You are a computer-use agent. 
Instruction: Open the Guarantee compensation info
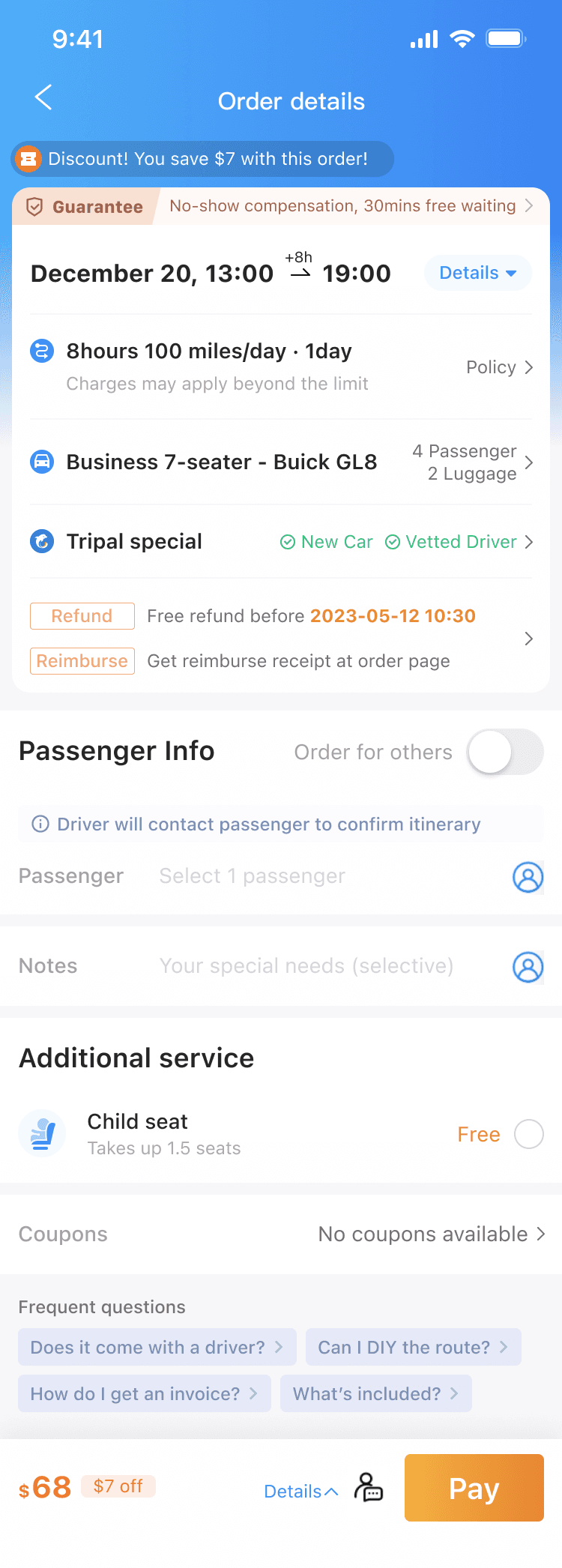tap(281, 206)
